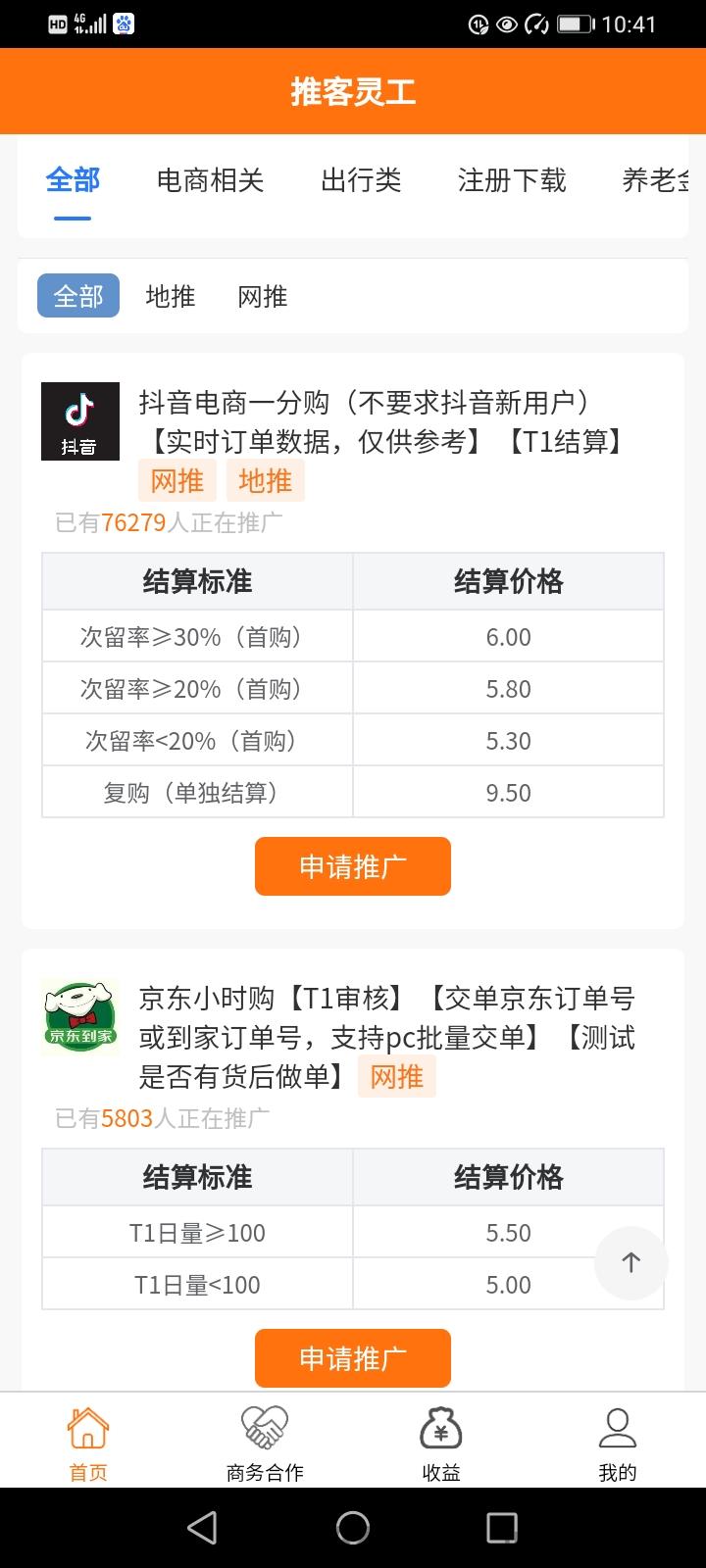Switch to the 我的 profile tab
Image resolution: width=706 pixels, height=1568 pixels.
point(618,1445)
